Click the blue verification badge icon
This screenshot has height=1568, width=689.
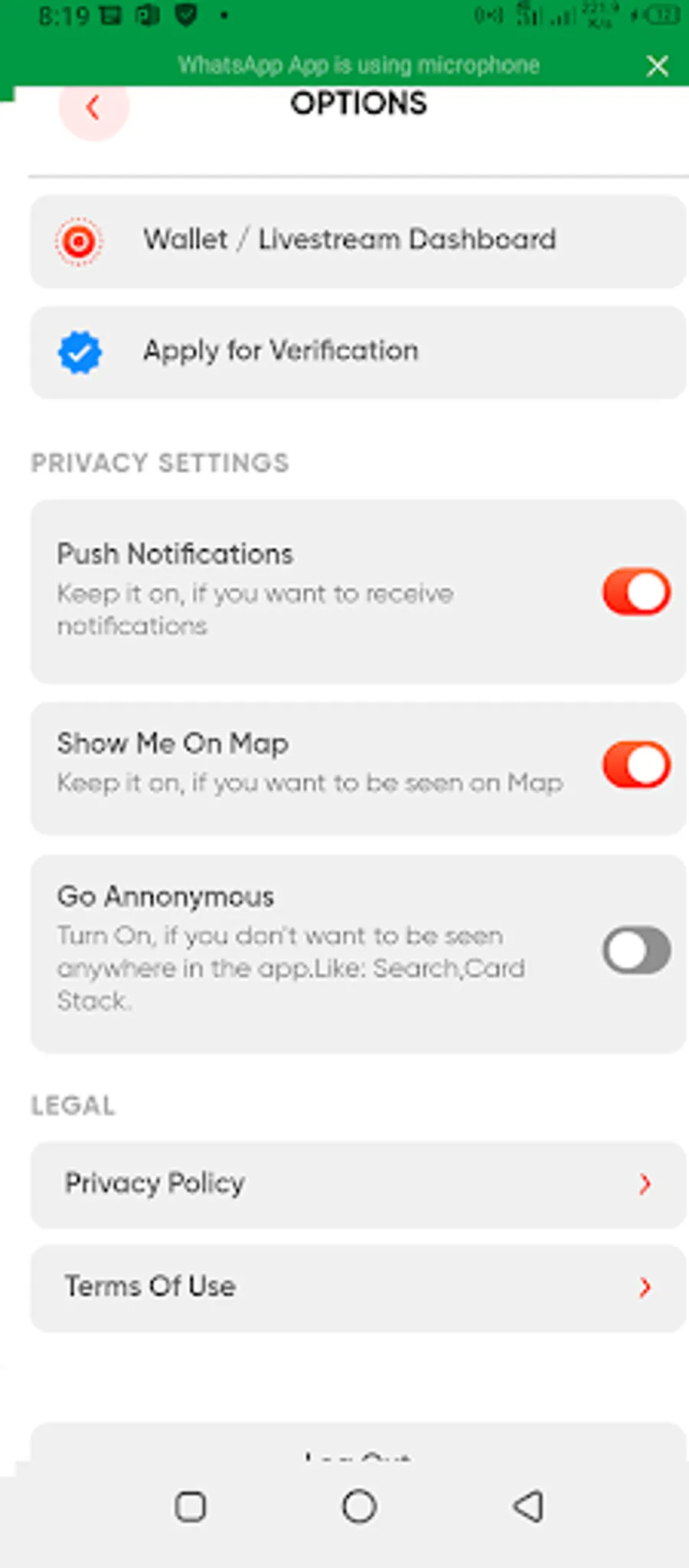click(x=79, y=351)
